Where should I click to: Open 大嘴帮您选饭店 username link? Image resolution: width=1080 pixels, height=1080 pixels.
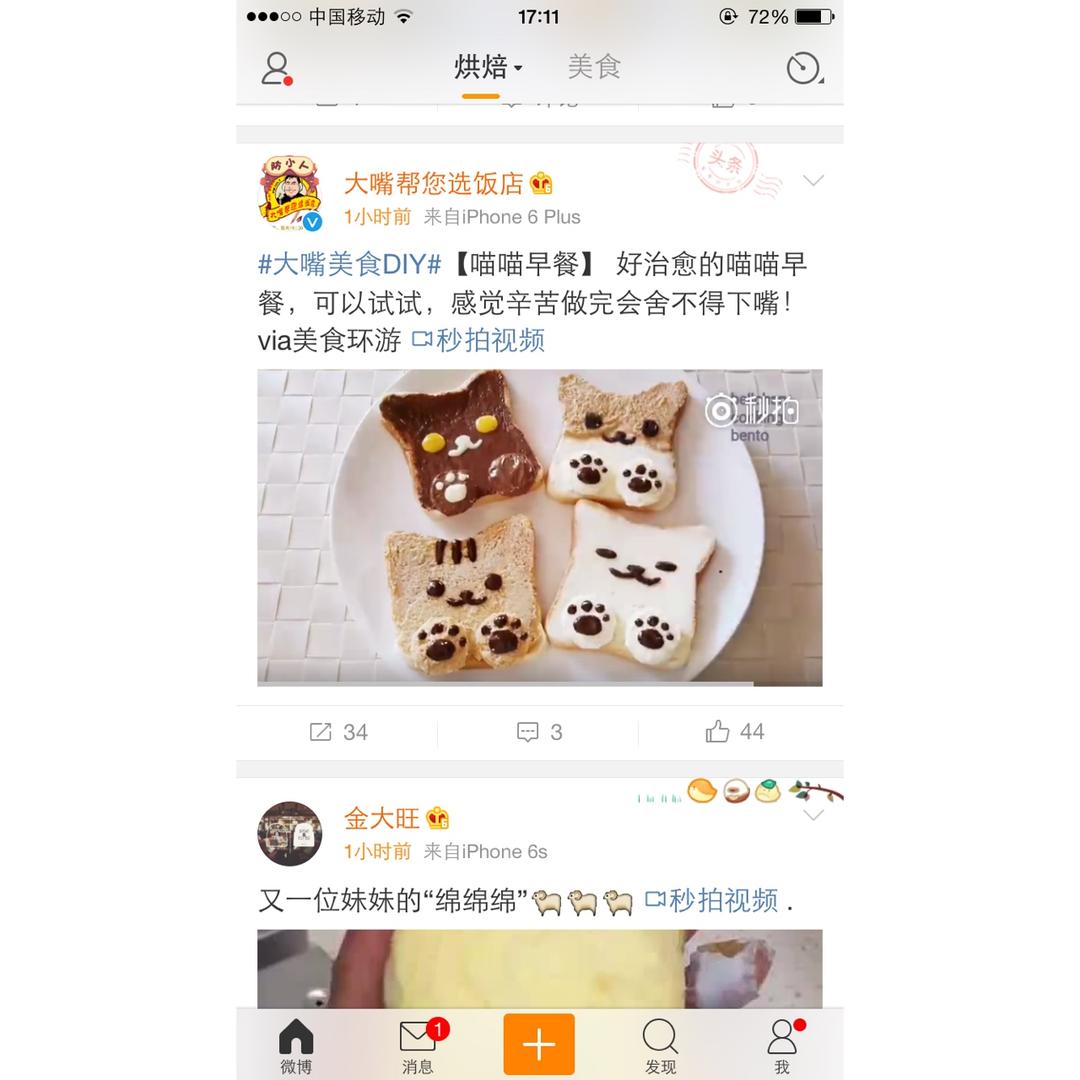click(434, 184)
